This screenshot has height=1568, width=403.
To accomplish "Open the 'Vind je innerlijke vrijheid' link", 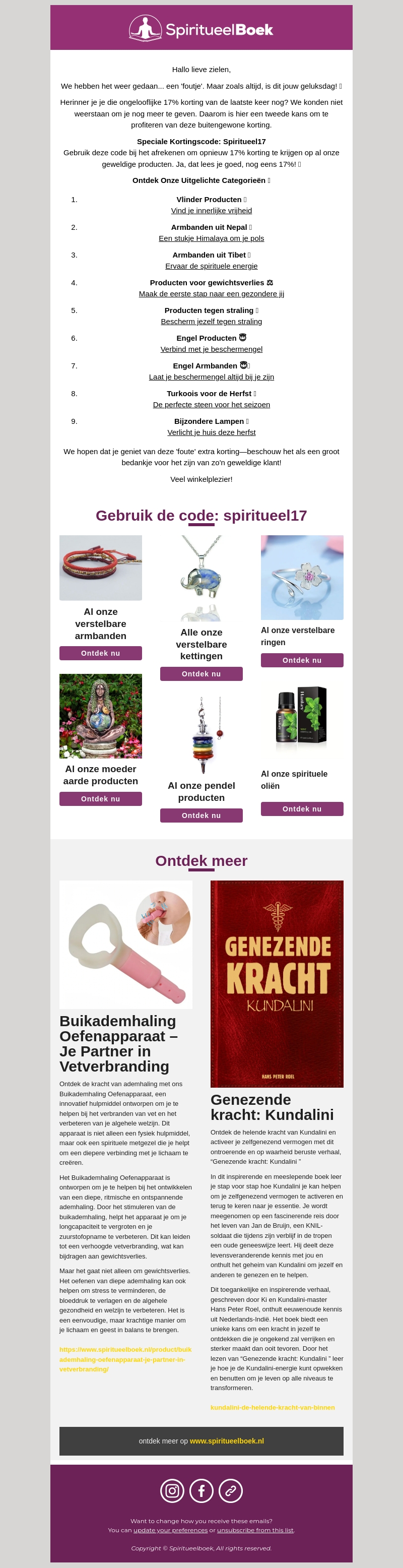I will pyautogui.click(x=211, y=211).
